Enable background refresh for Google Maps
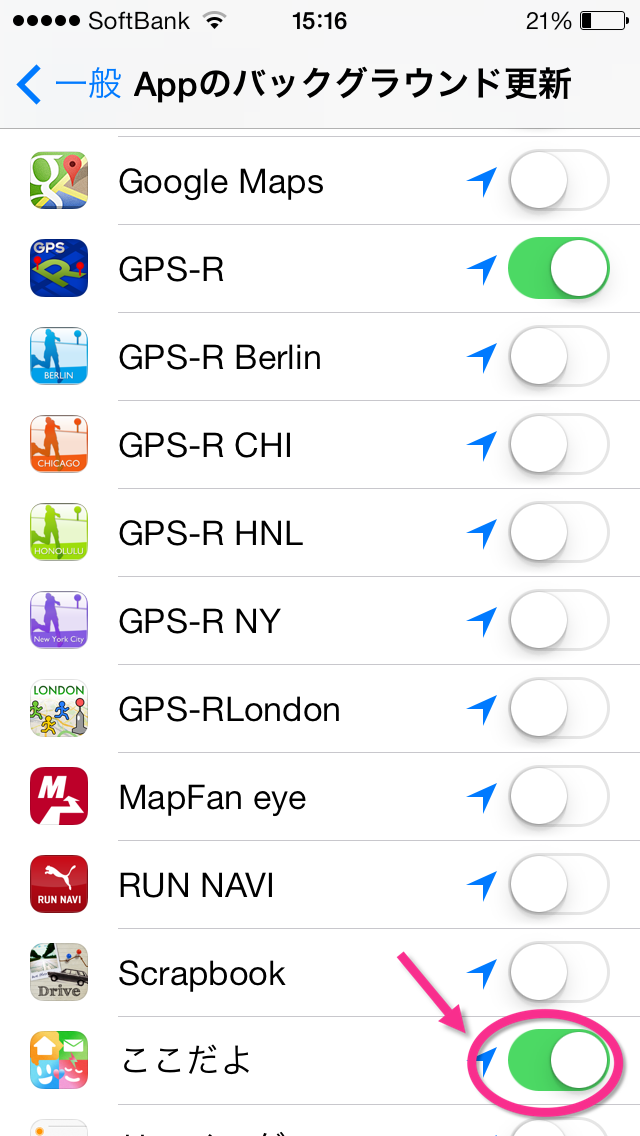This screenshot has height=1136, width=640. pos(559,180)
